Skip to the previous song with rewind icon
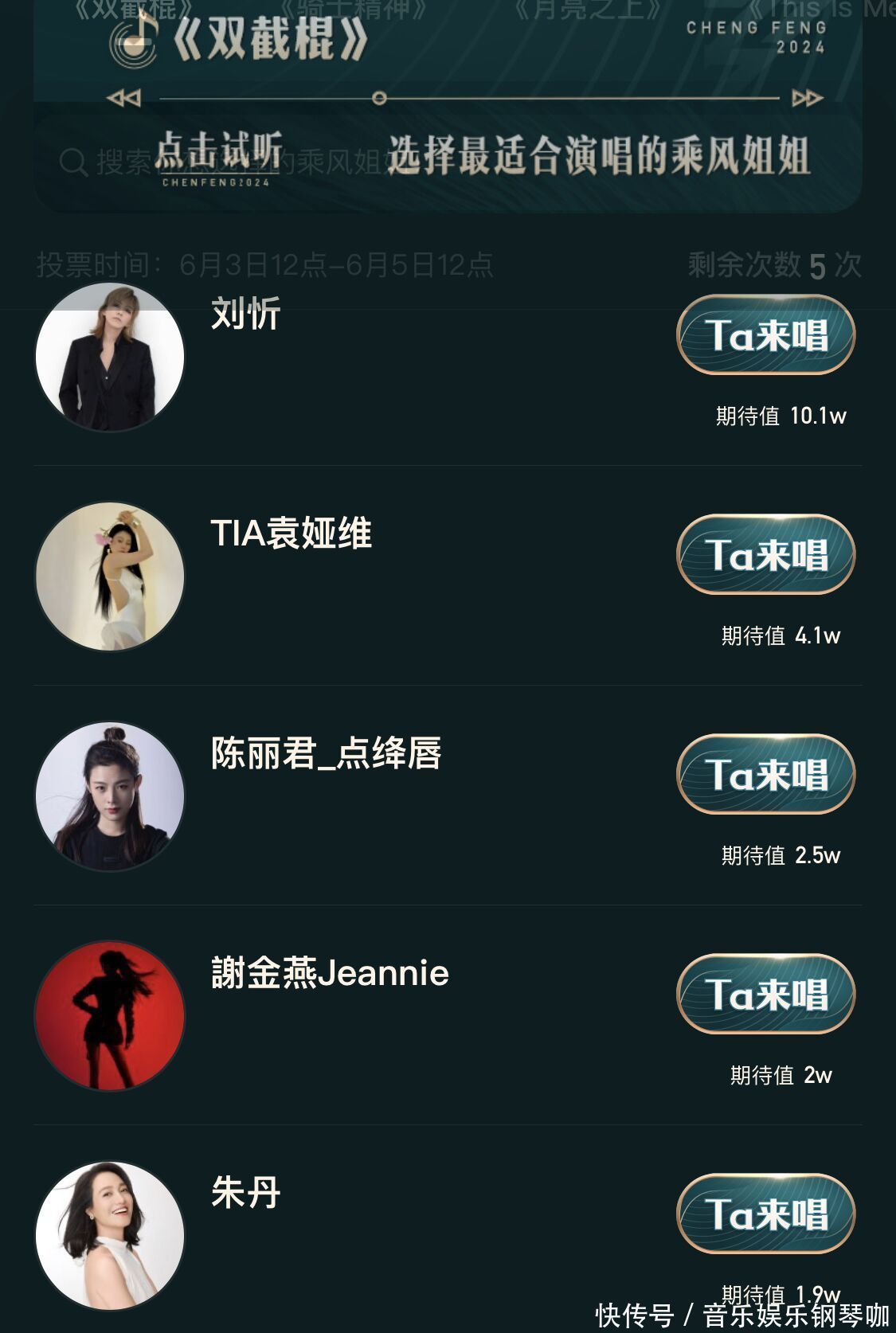896x1333 pixels. 124,98
